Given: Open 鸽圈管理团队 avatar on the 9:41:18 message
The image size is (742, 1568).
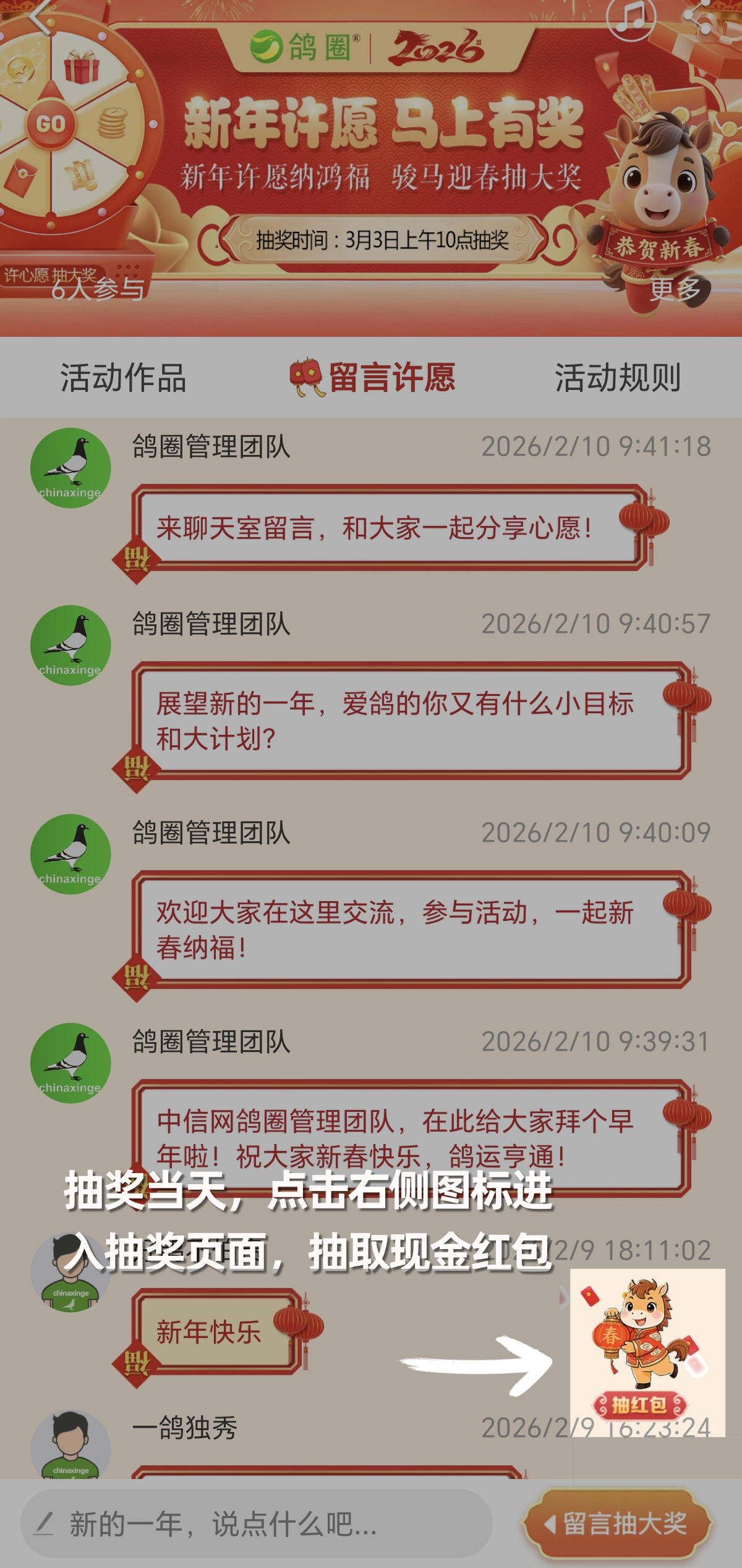Looking at the screenshot, I should (70, 468).
